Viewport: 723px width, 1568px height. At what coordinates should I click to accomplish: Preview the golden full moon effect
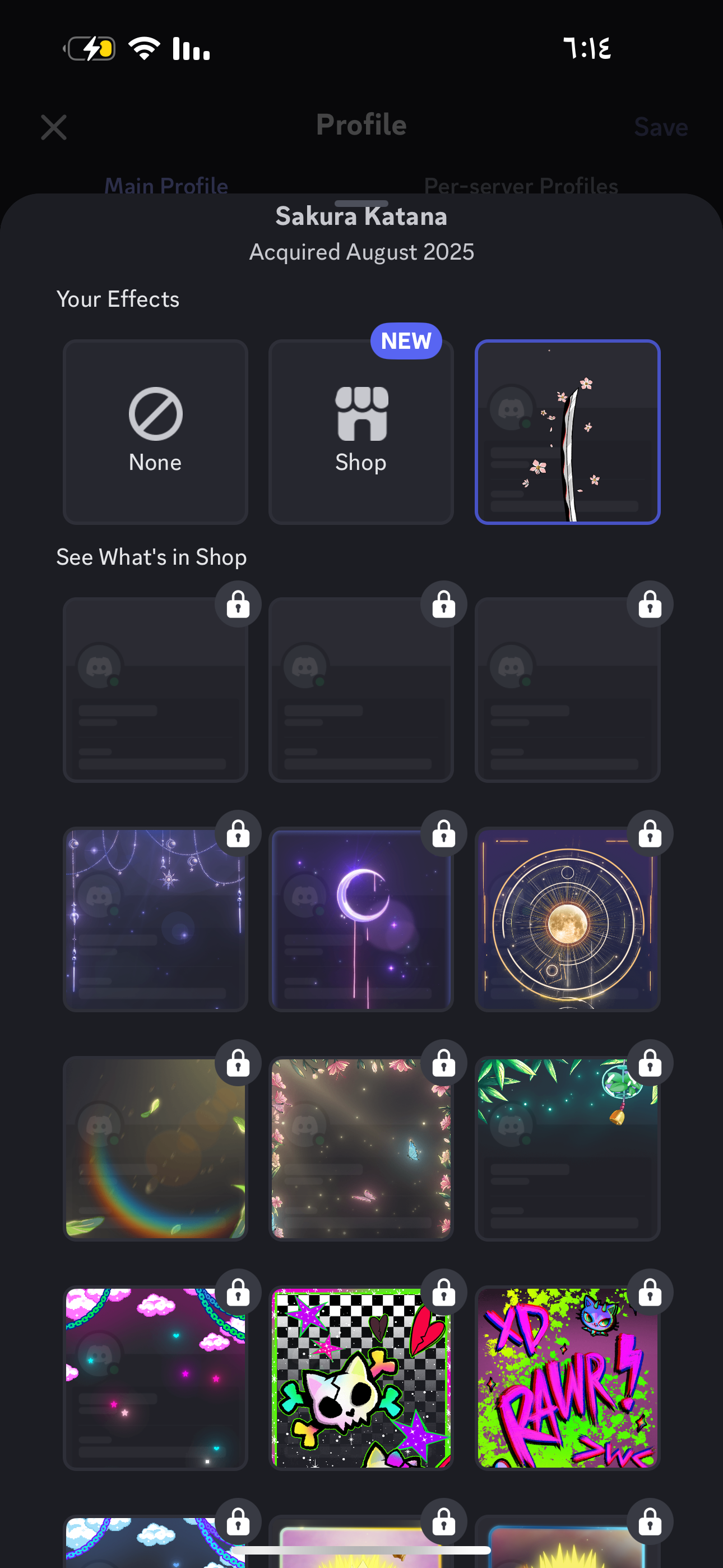click(x=567, y=919)
